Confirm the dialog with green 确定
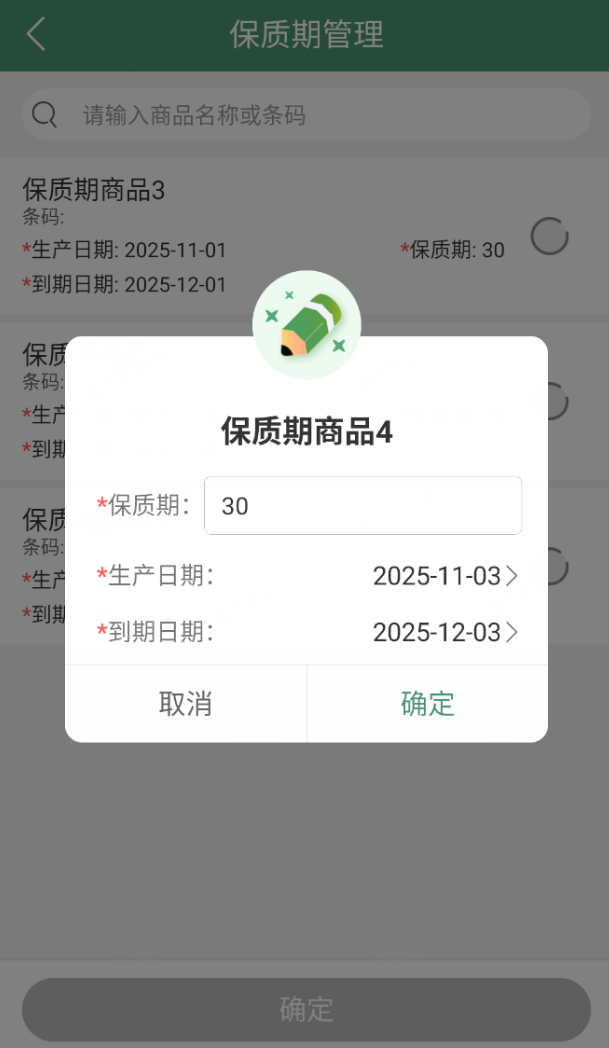The image size is (609, 1048). (427, 704)
